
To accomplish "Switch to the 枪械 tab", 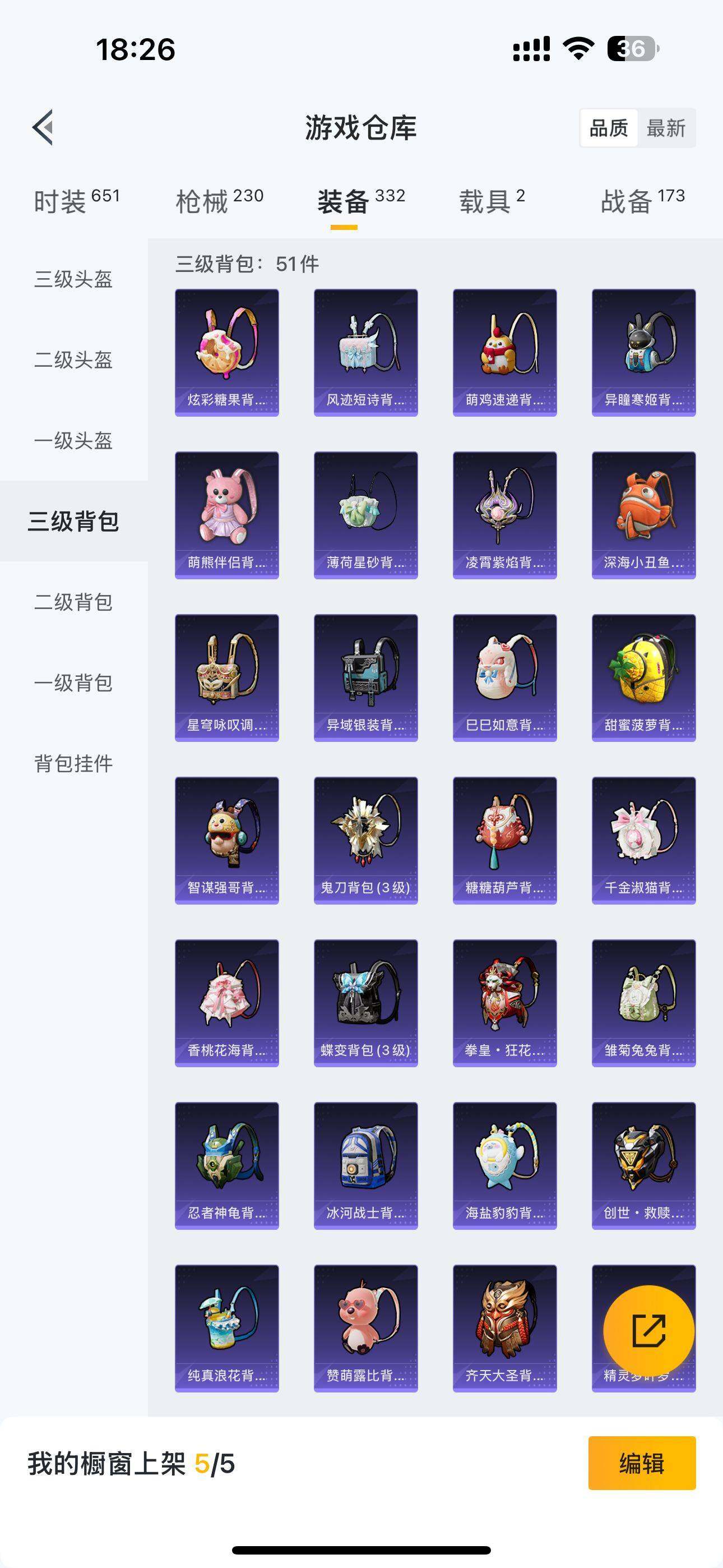I will [219, 201].
